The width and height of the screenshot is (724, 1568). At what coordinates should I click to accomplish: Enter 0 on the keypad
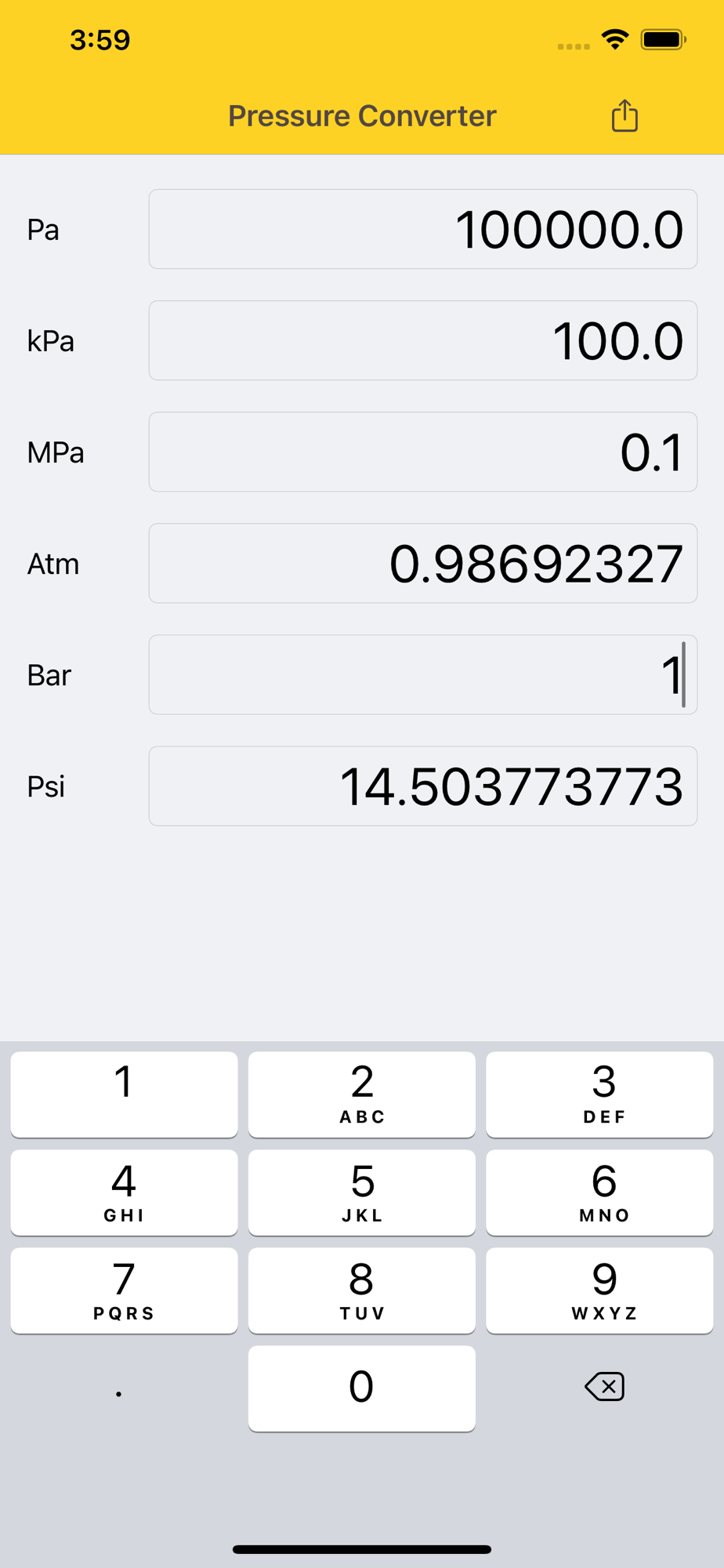click(362, 1388)
